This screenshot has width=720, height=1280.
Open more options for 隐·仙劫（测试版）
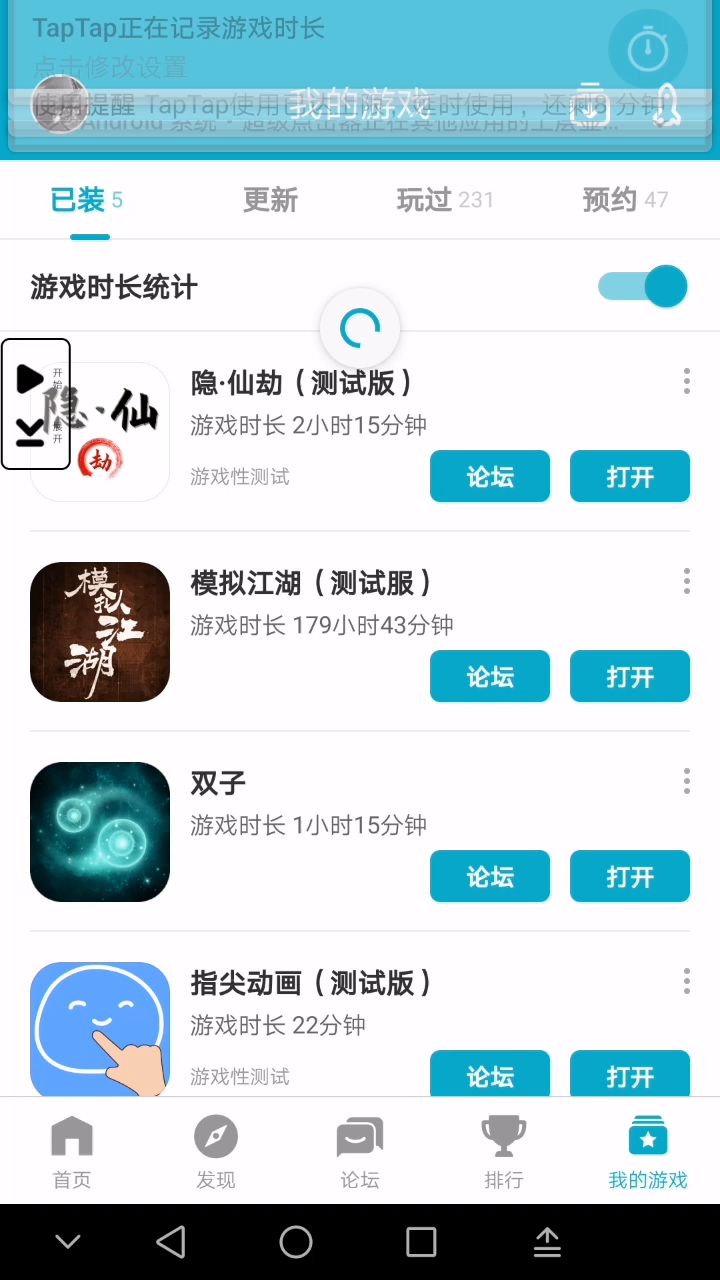[x=686, y=381]
